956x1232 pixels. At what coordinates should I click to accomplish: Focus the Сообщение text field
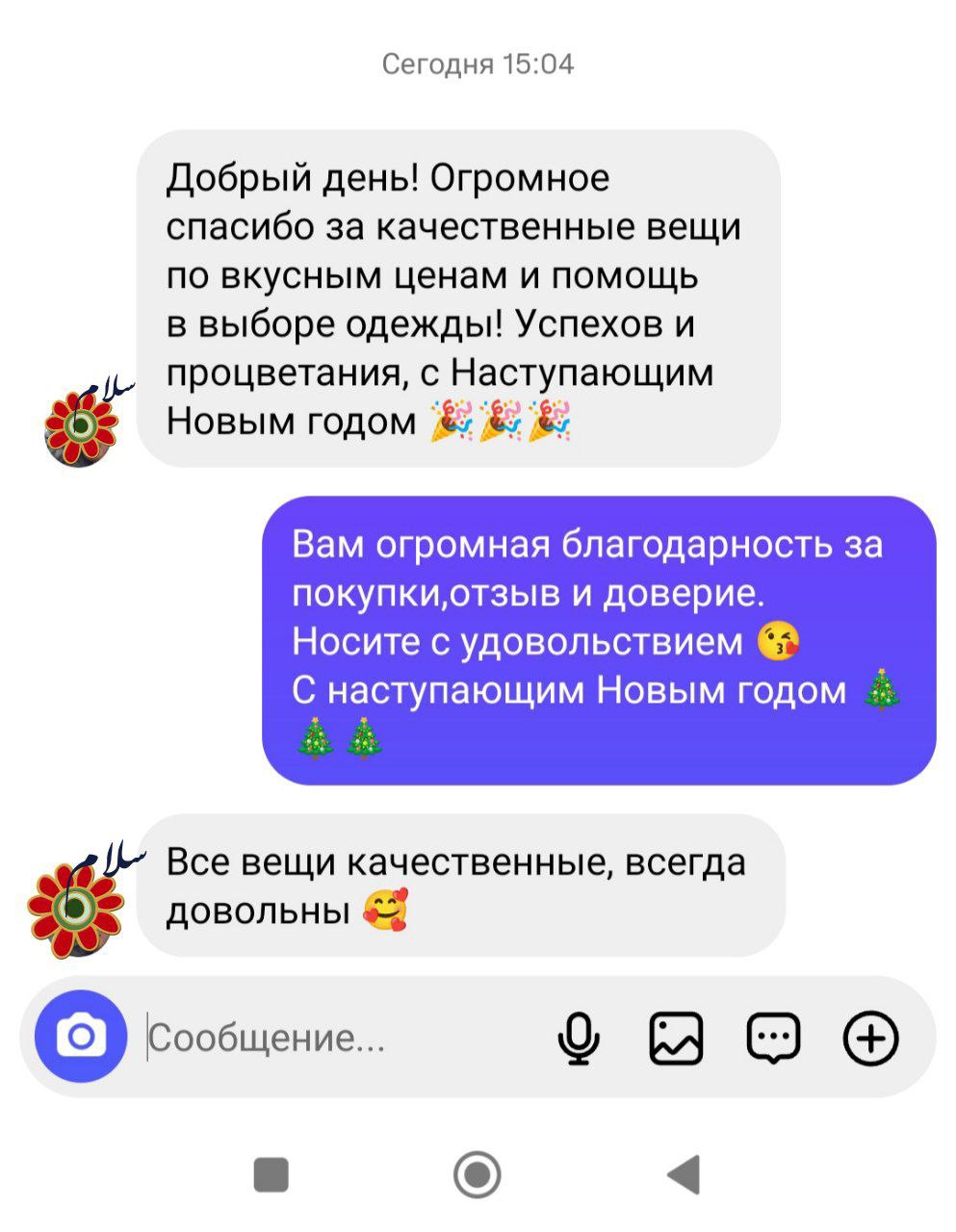point(337,1038)
